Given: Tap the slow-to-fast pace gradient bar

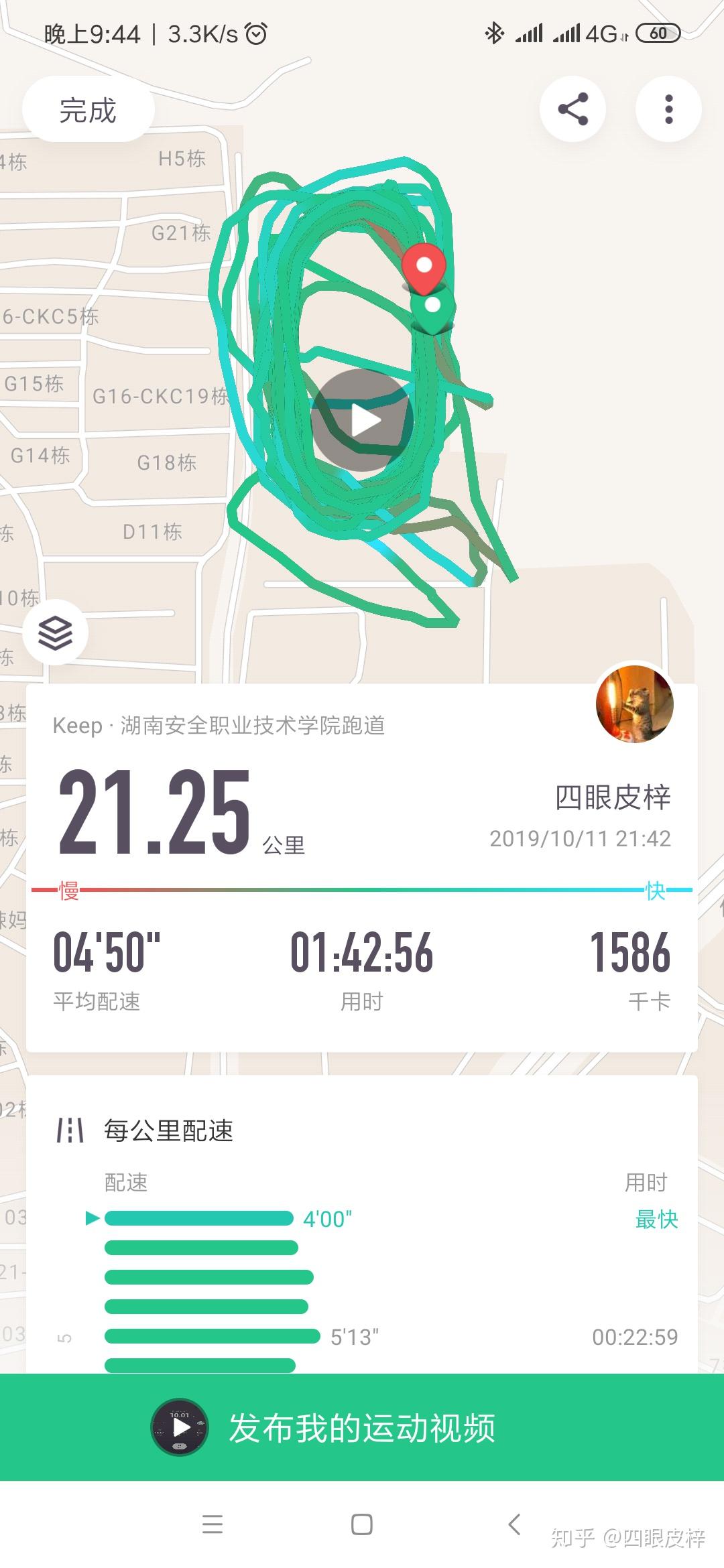Looking at the screenshot, I should (x=362, y=889).
